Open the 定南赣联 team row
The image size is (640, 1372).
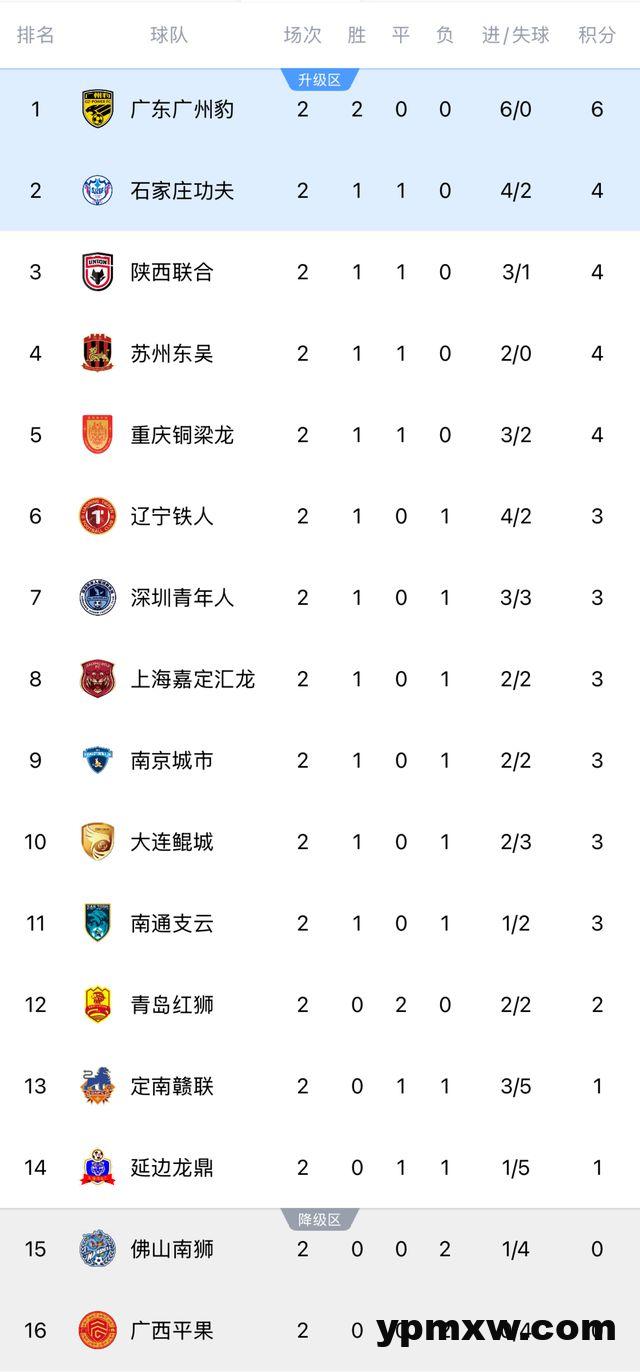click(320, 1087)
